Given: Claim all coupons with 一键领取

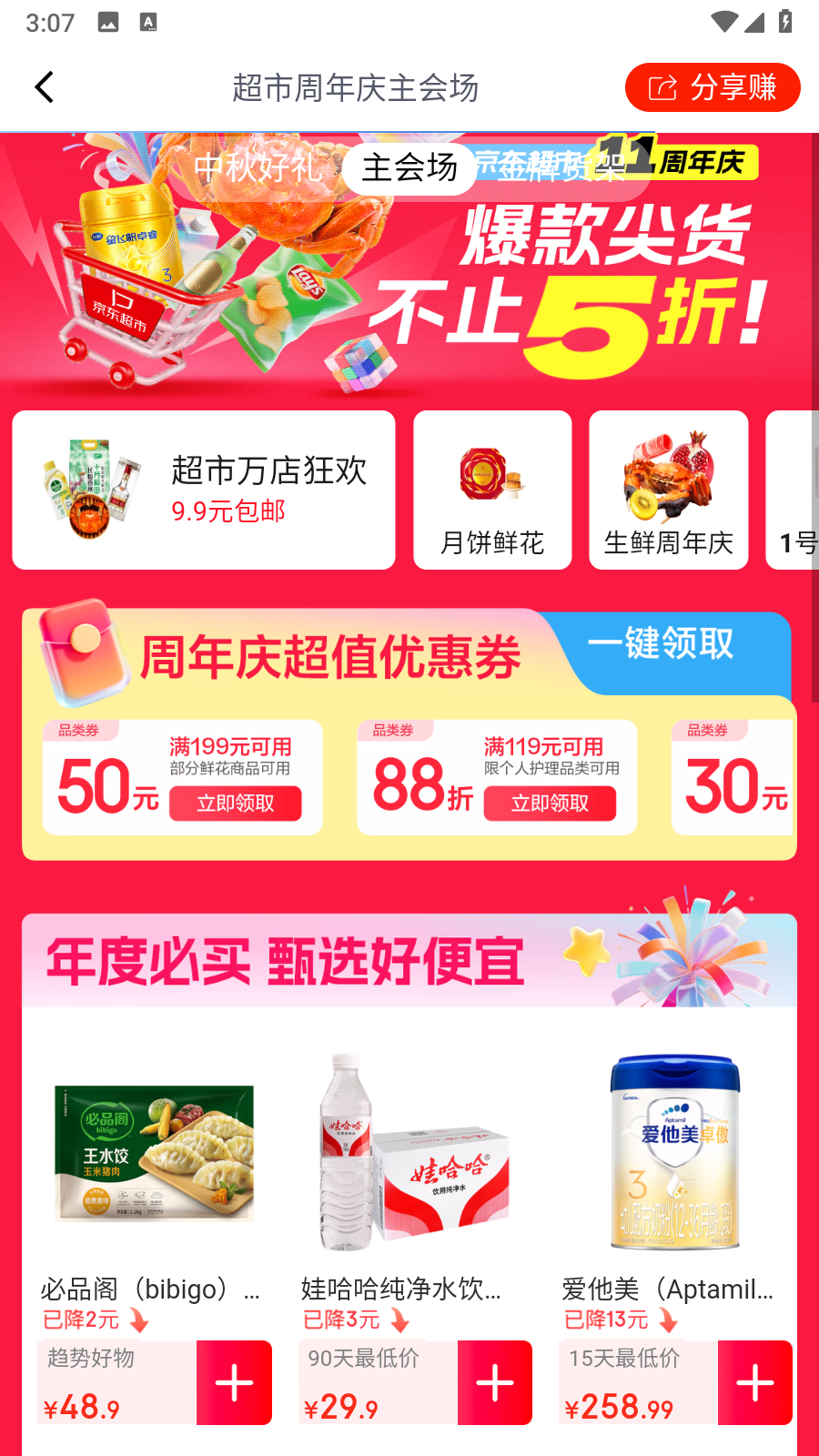Looking at the screenshot, I should tap(661, 644).
